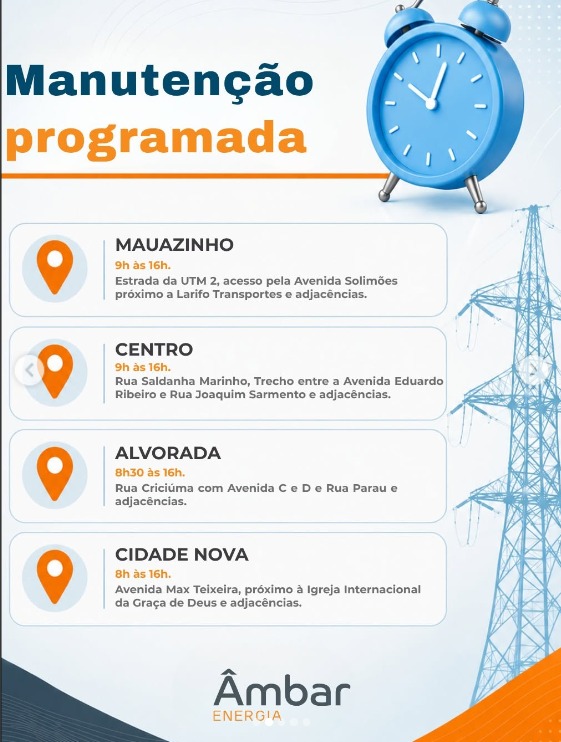Image resolution: width=561 pixels, height=742 pixels.
Task: Advance to the next carousel slide
Action: [533, 370]
